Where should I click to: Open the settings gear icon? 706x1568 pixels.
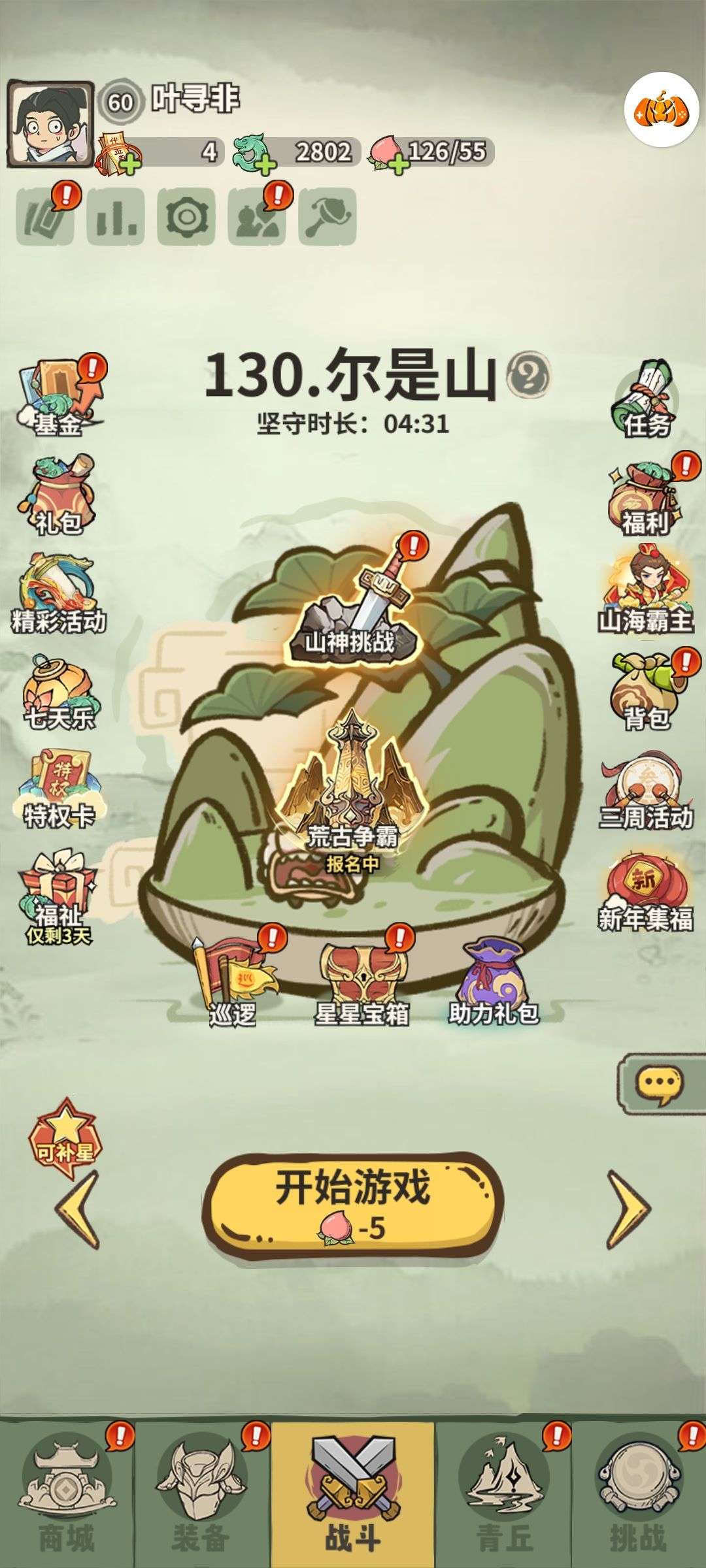pyautogui.click(x=186, y=216)
